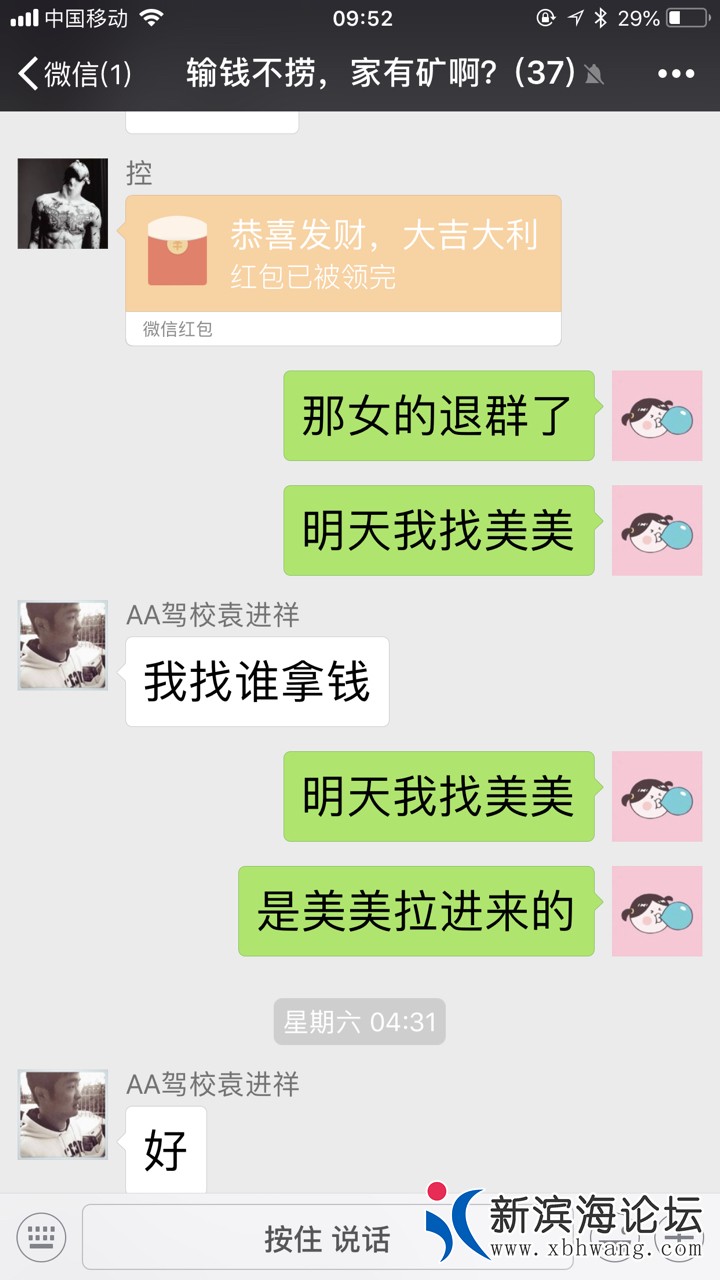
Task: Open the red packet sent by 控
Action: (343, 254)
